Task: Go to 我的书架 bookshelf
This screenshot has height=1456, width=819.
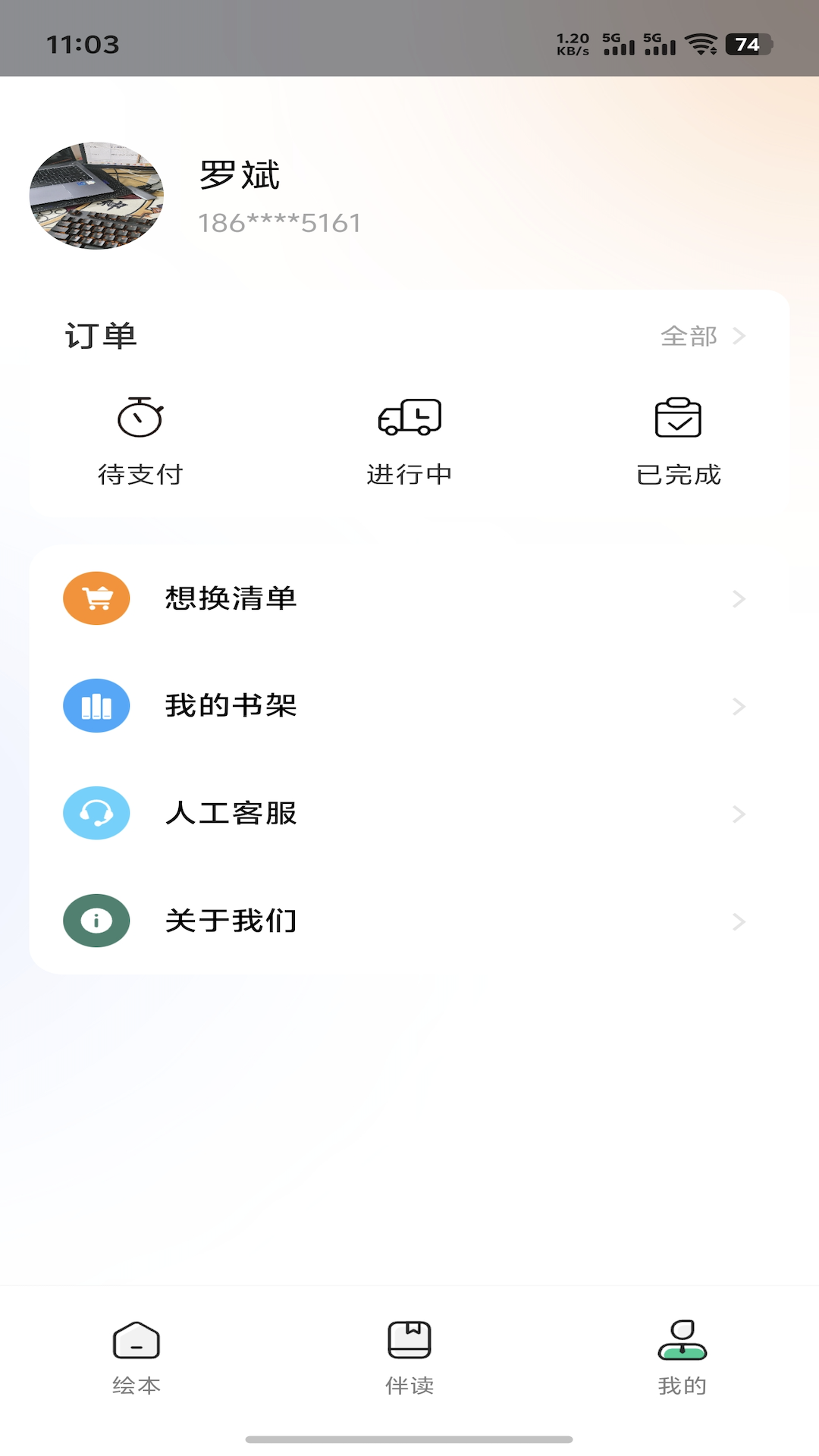Action: (409, 706)
